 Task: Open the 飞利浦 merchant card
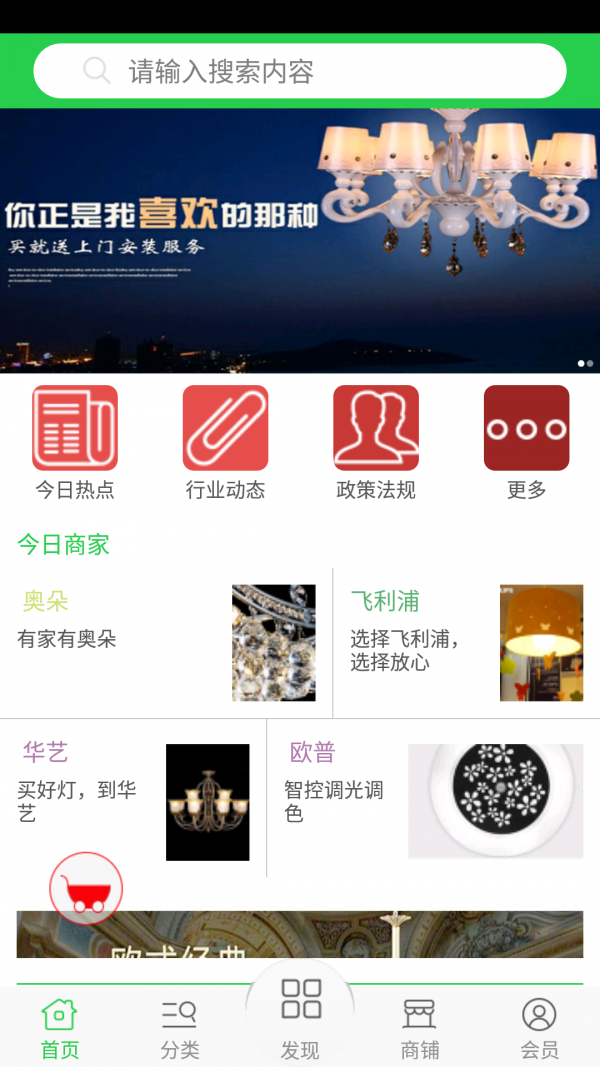[x=466, y=642]
